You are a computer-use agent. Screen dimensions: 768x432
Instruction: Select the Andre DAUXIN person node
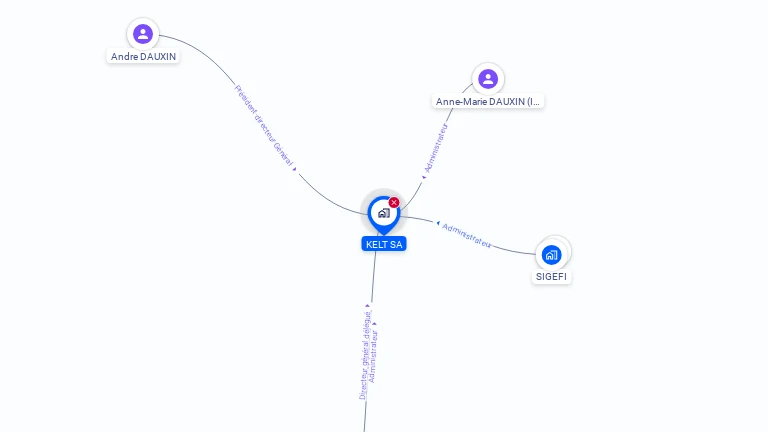click(143, 34)
